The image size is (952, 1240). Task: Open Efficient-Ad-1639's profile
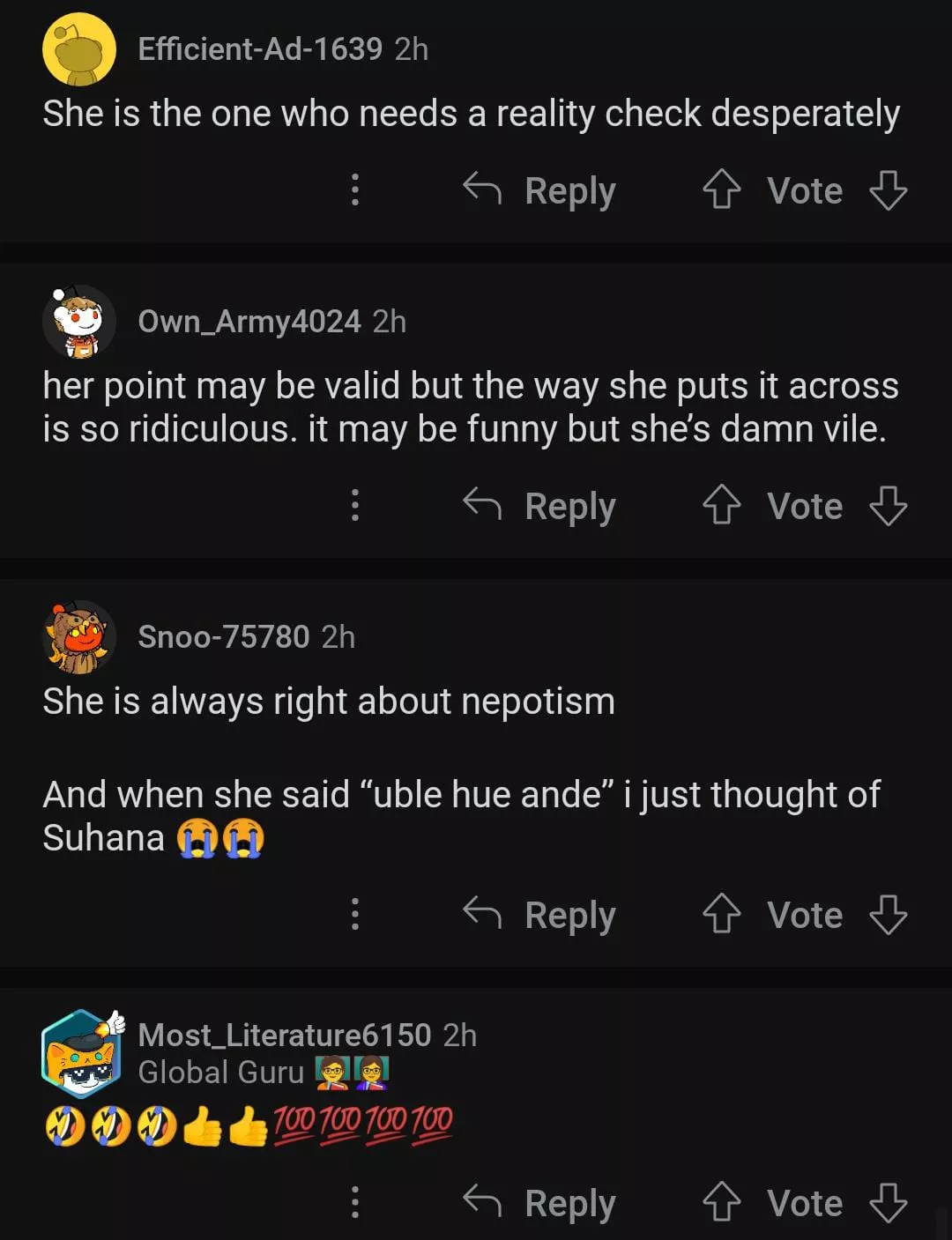(260, 49)
